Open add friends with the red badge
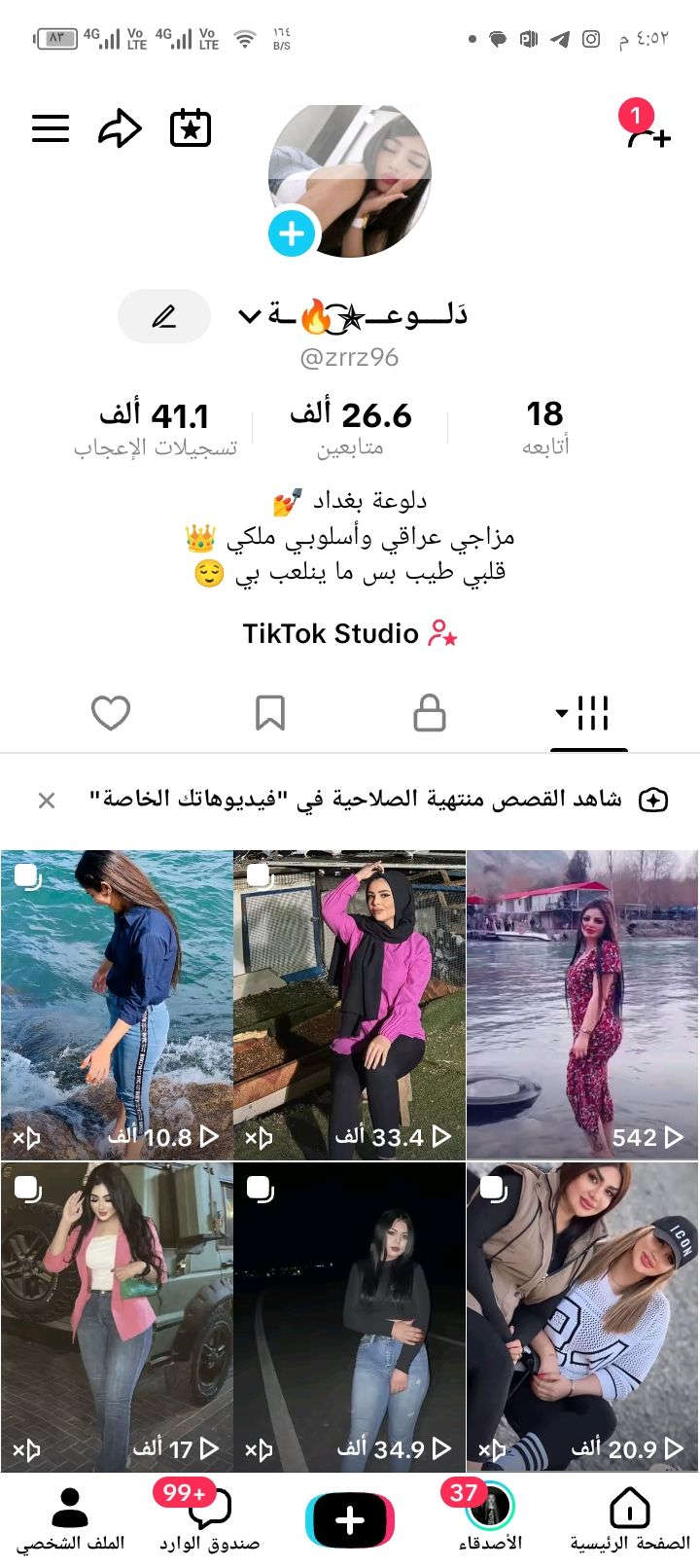The image size is (700, 1568). pyautogui.click(x=647, y=131)
